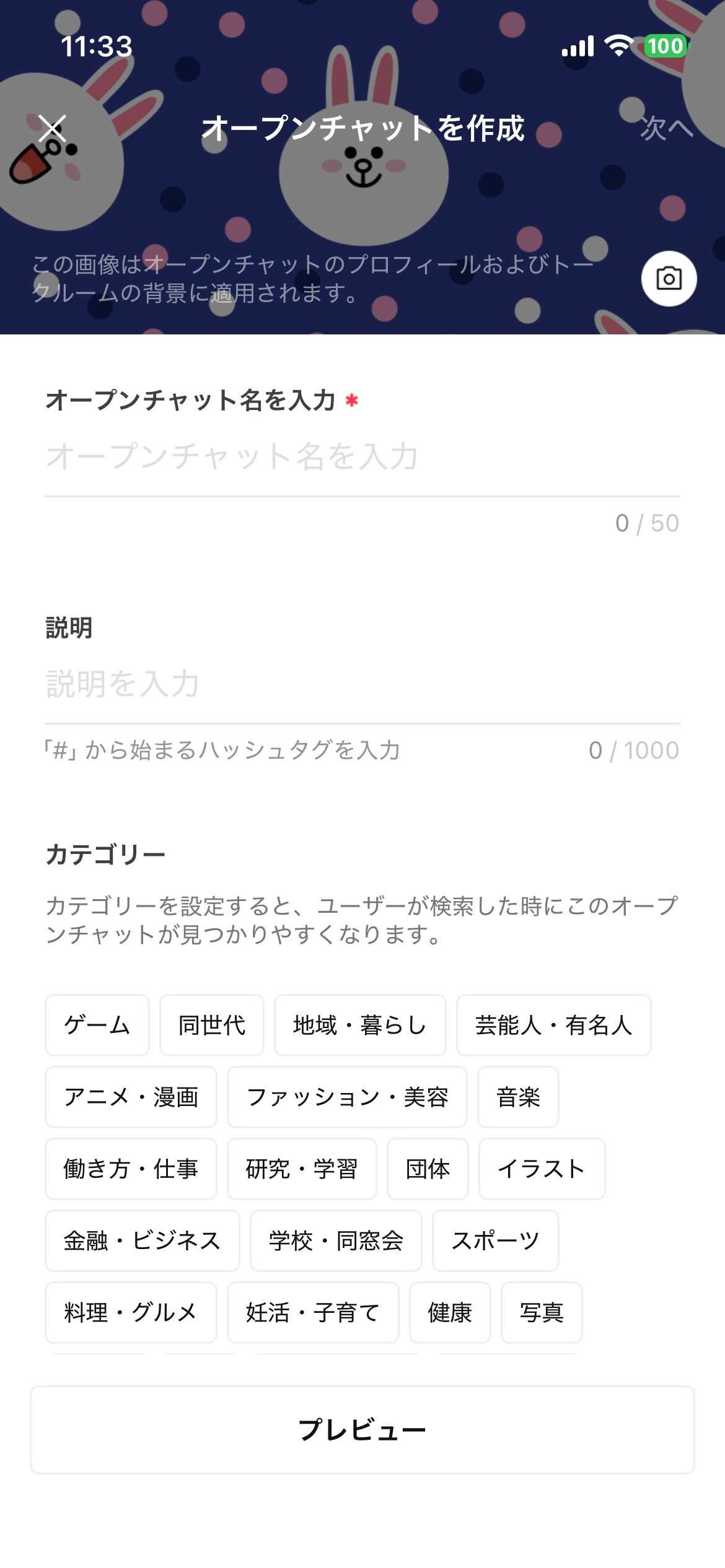The height and width of the screenshot is (1568, 725).
Task: Pick the 写真 category chip
Action: [542, 1313]
